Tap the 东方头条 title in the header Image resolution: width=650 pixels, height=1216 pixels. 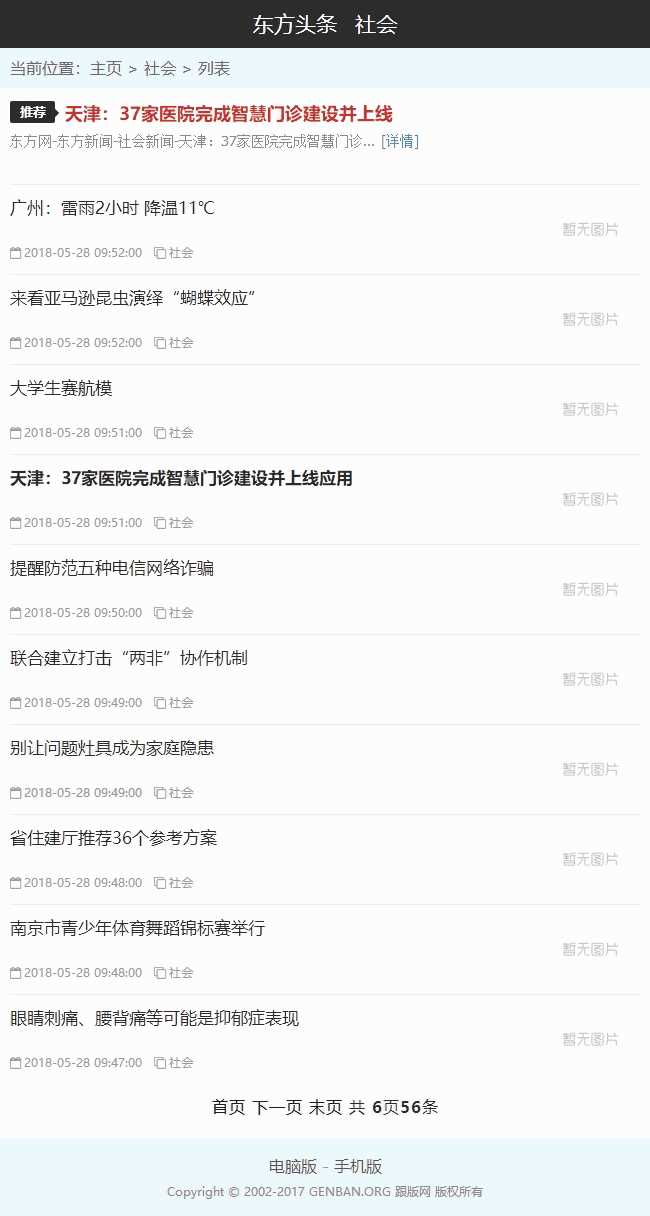295,25
